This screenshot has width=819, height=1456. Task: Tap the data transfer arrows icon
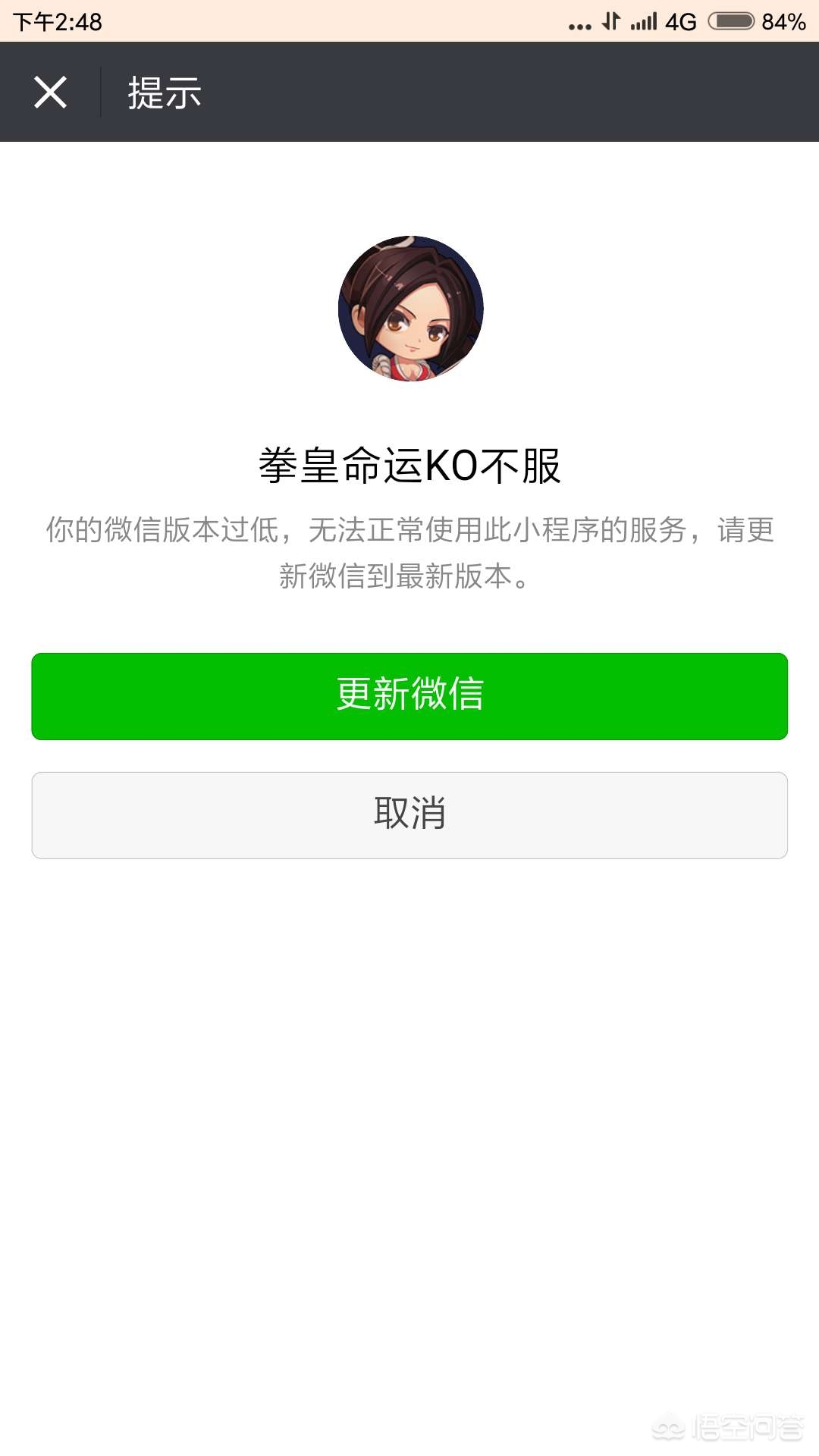point(611,20)
